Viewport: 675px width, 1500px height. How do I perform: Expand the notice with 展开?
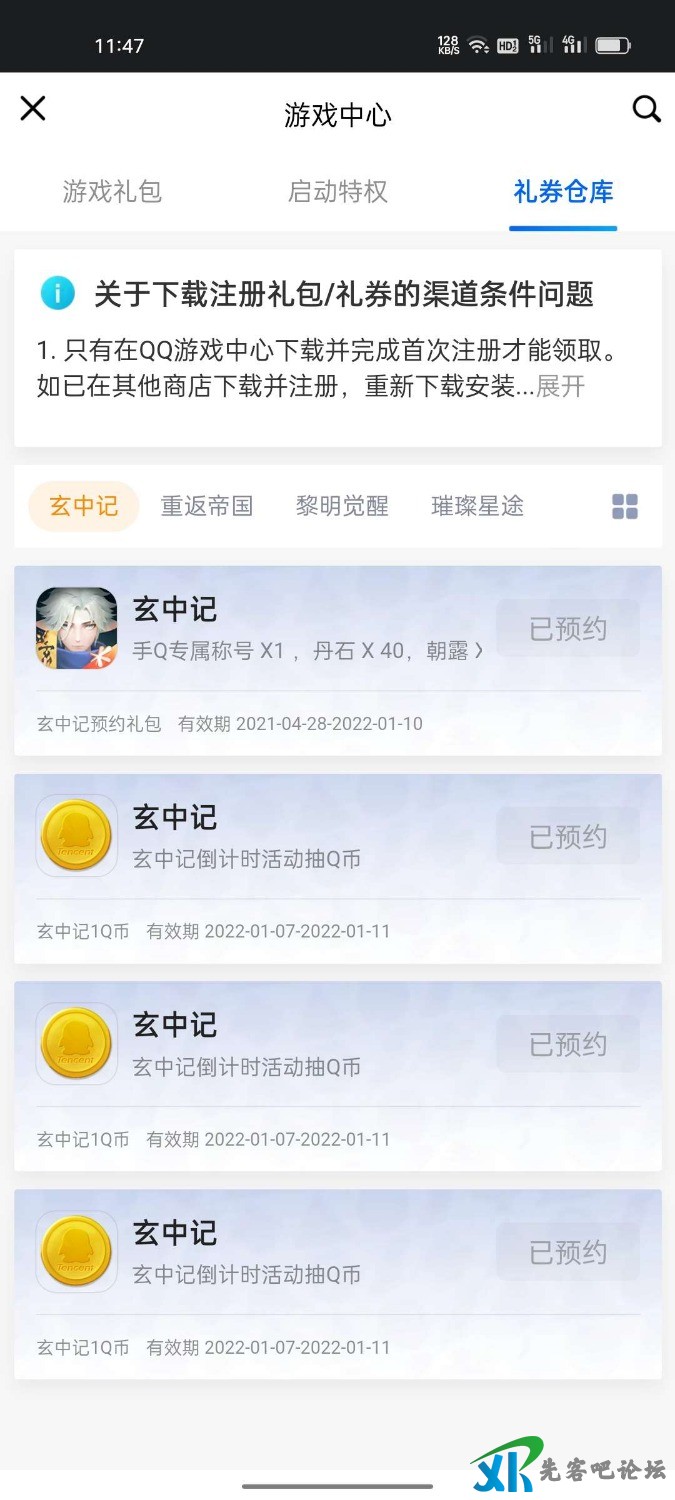tap(560, 386)
